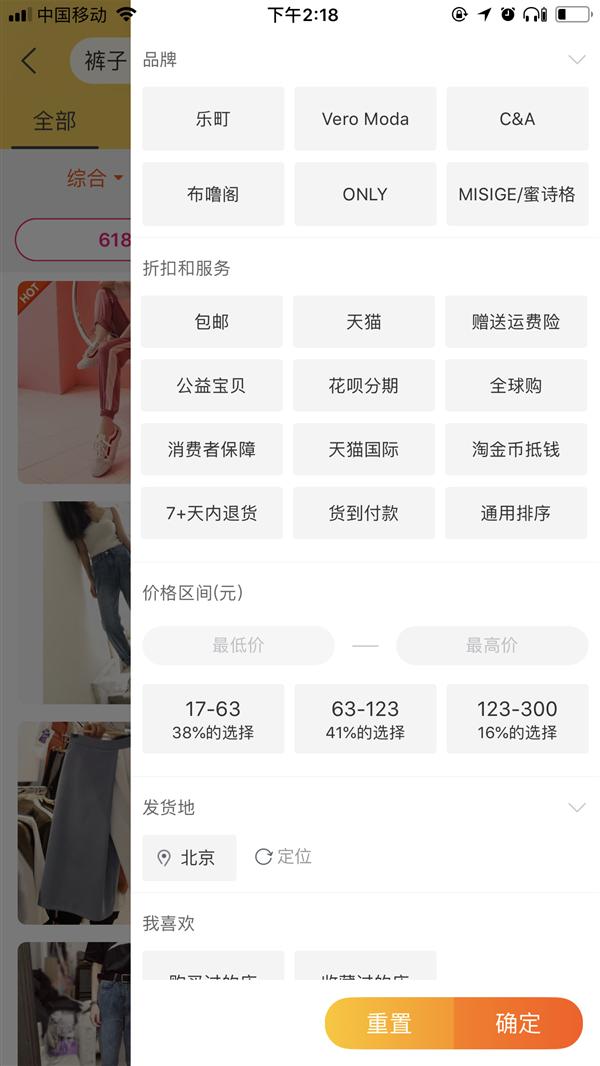Filter by 天猫 stores

pos(364,322)
